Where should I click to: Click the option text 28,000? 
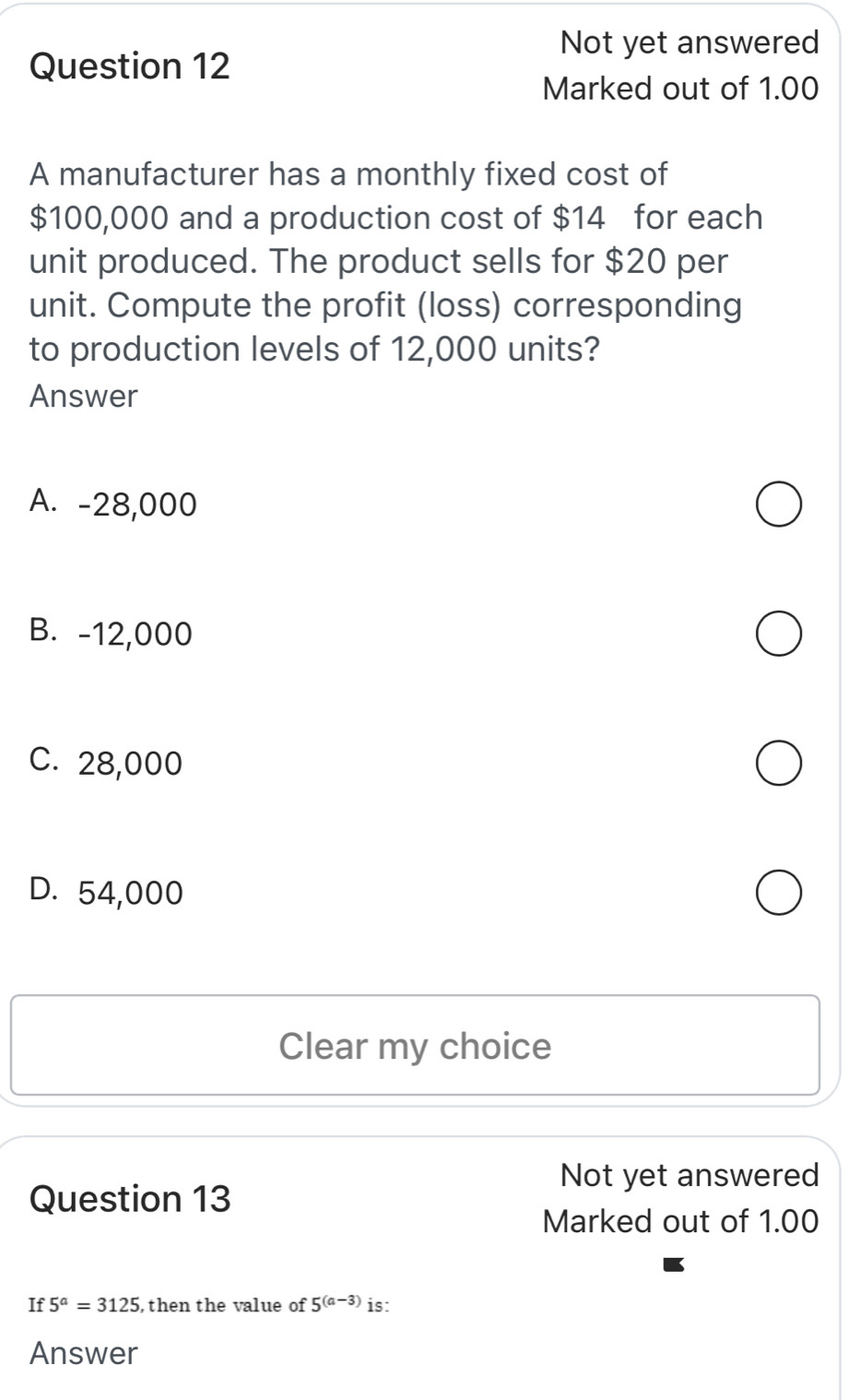coord(128,762)
